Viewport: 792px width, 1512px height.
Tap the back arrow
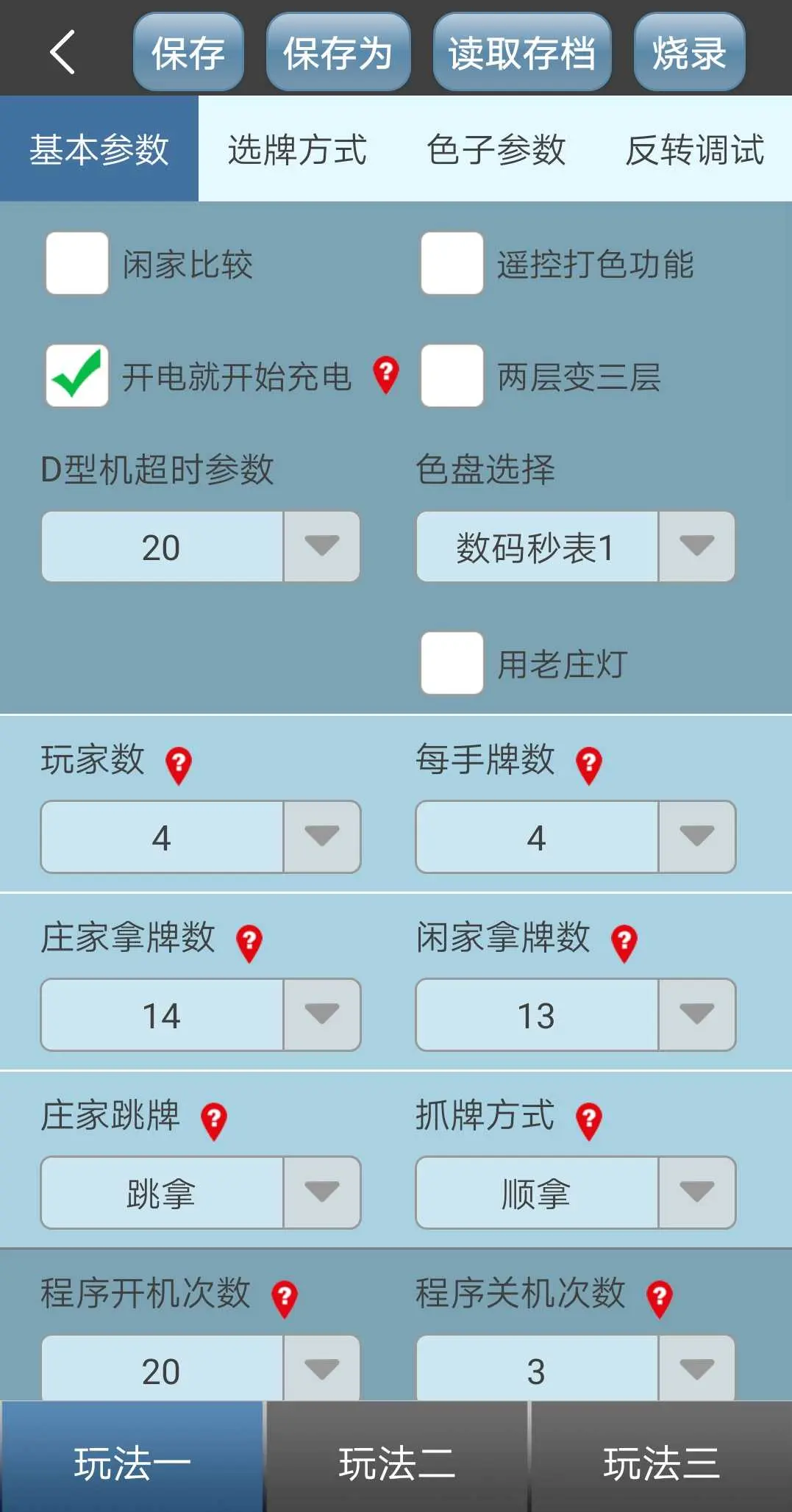63,52
